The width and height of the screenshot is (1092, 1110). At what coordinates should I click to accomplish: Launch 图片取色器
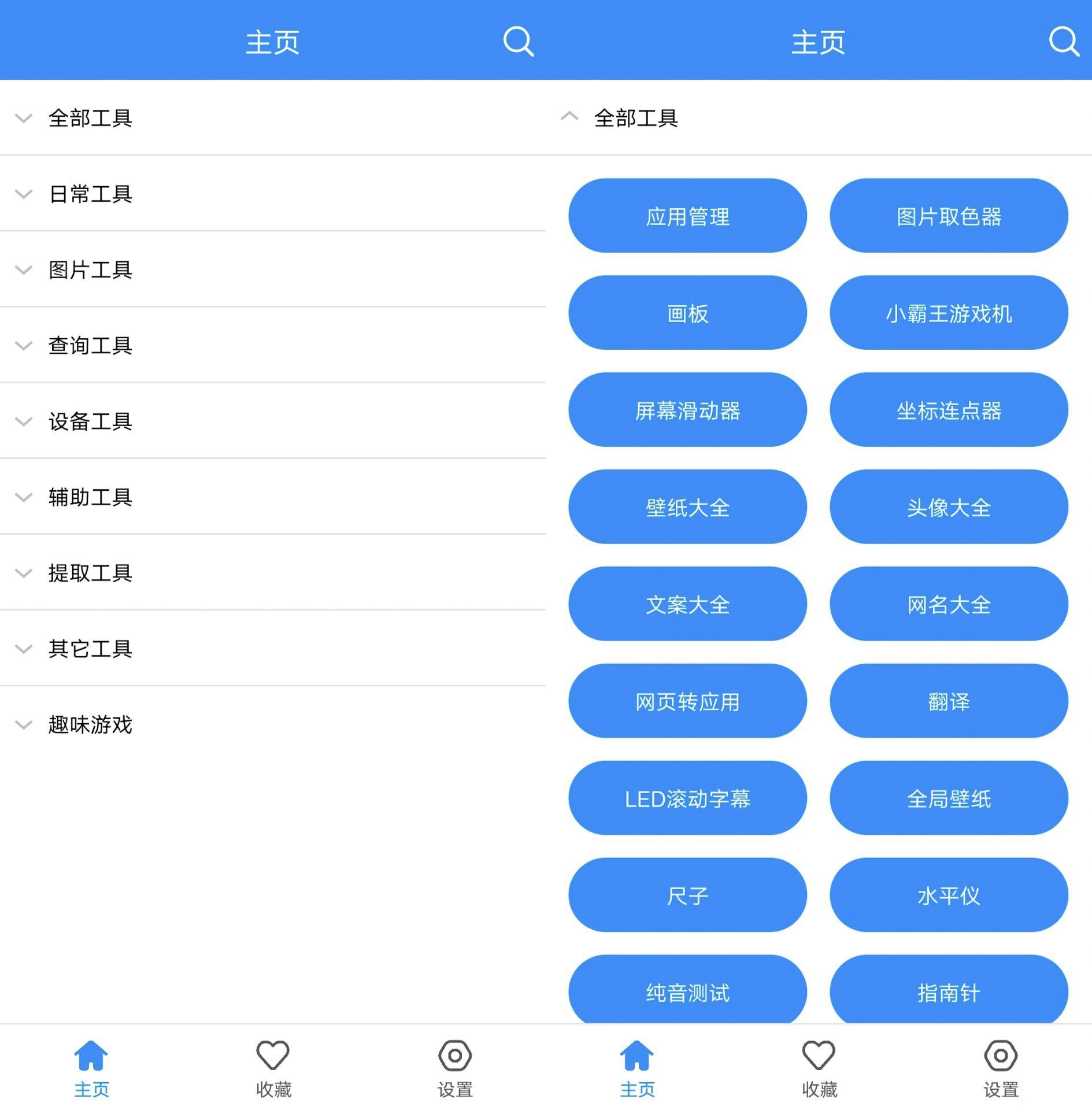(x=949, y=216)
